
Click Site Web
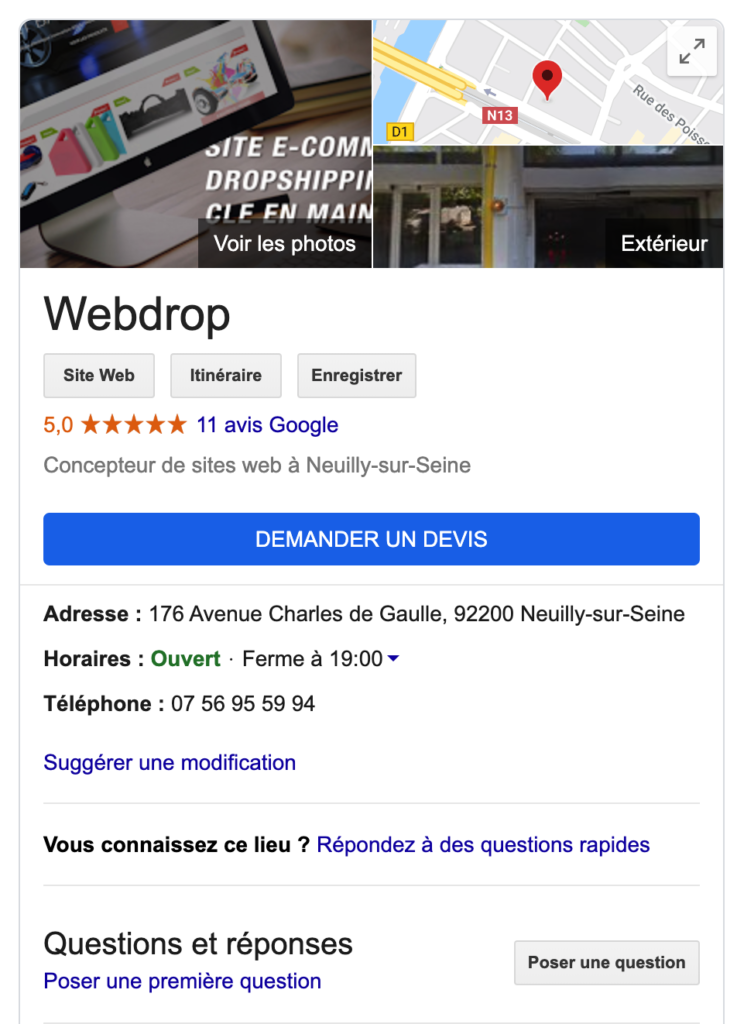tap(98, 375)
